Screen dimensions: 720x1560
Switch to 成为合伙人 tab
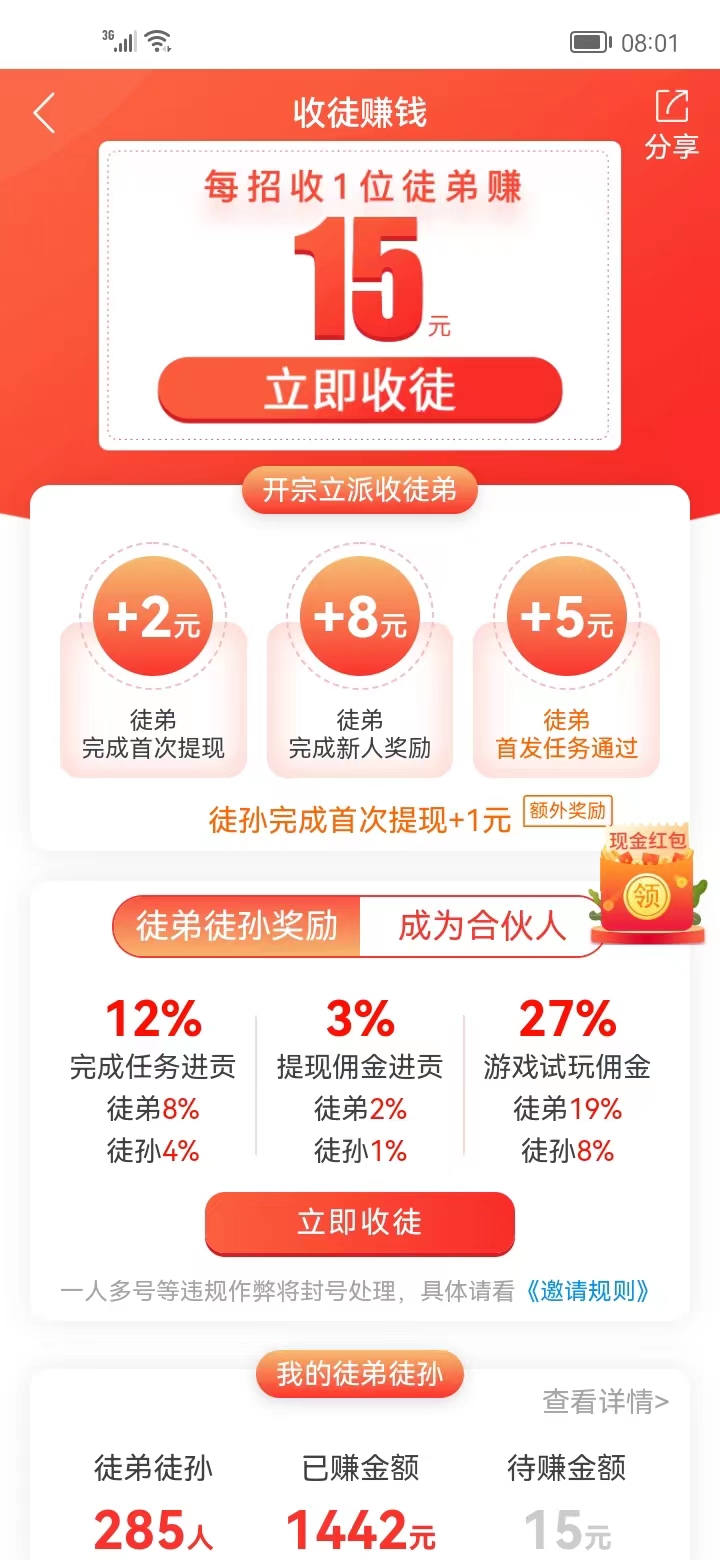[482, 926]
